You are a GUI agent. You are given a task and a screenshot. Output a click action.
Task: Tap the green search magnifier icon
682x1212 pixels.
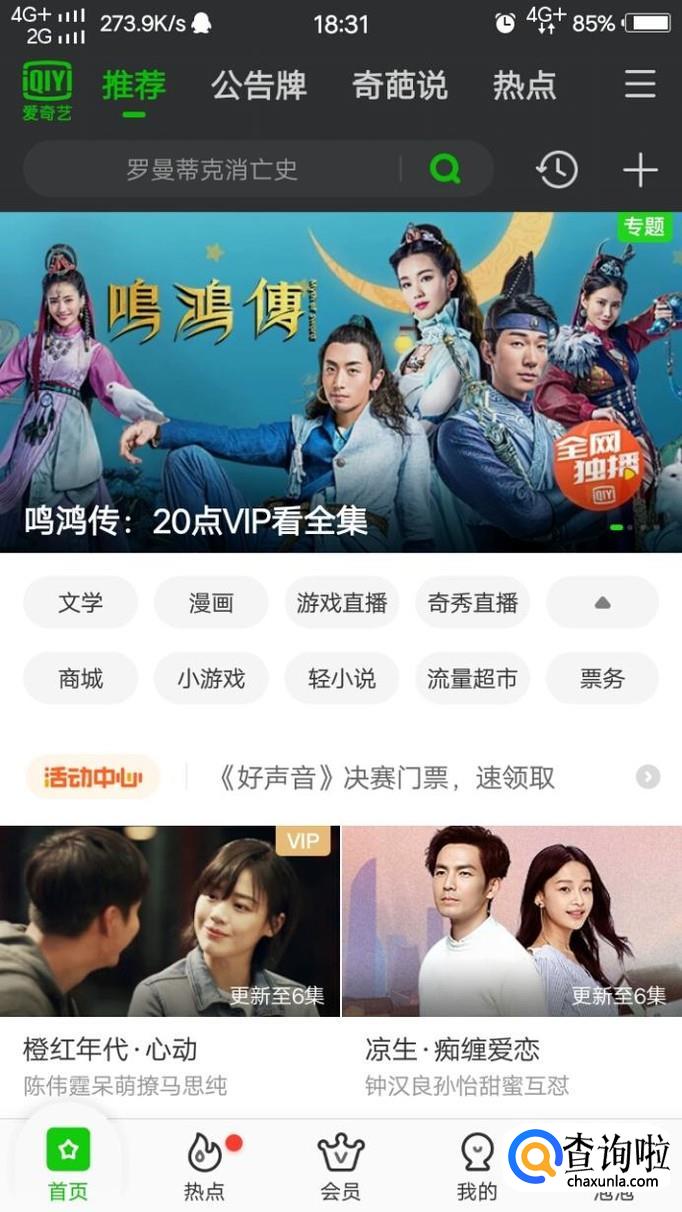[x=445, y=169]
